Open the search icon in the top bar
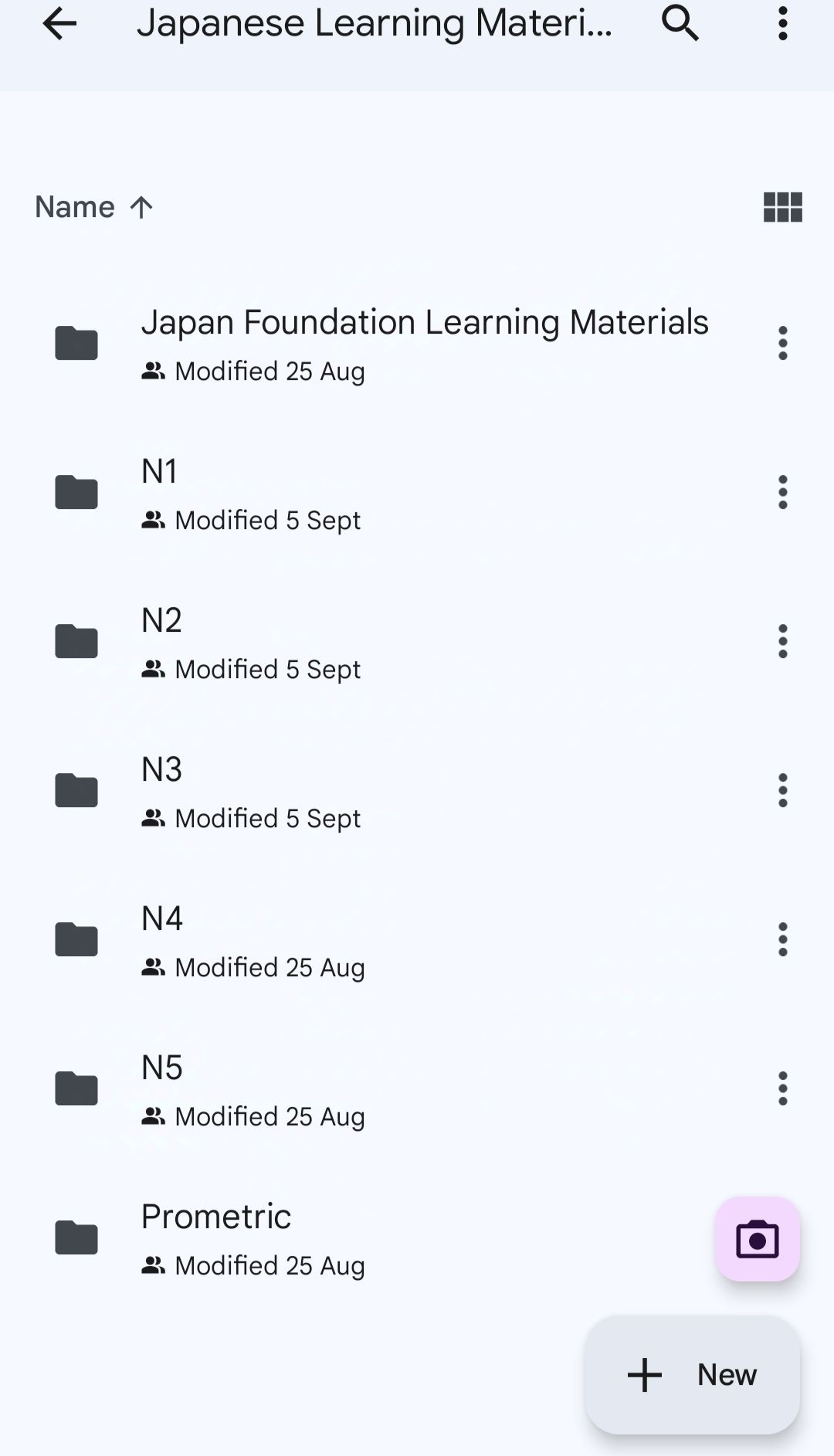Image resolution: width=834 pixels, height=1456 pixels. (x=680, y=24)
